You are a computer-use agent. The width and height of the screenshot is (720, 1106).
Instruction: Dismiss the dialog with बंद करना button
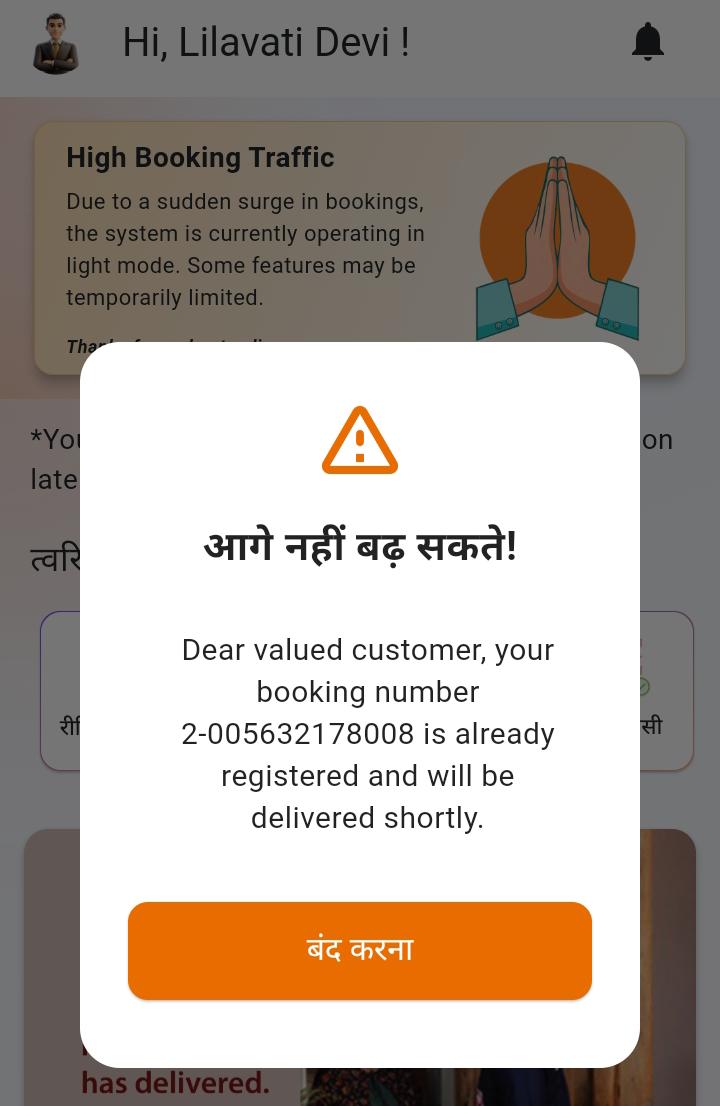click(360, 950)
